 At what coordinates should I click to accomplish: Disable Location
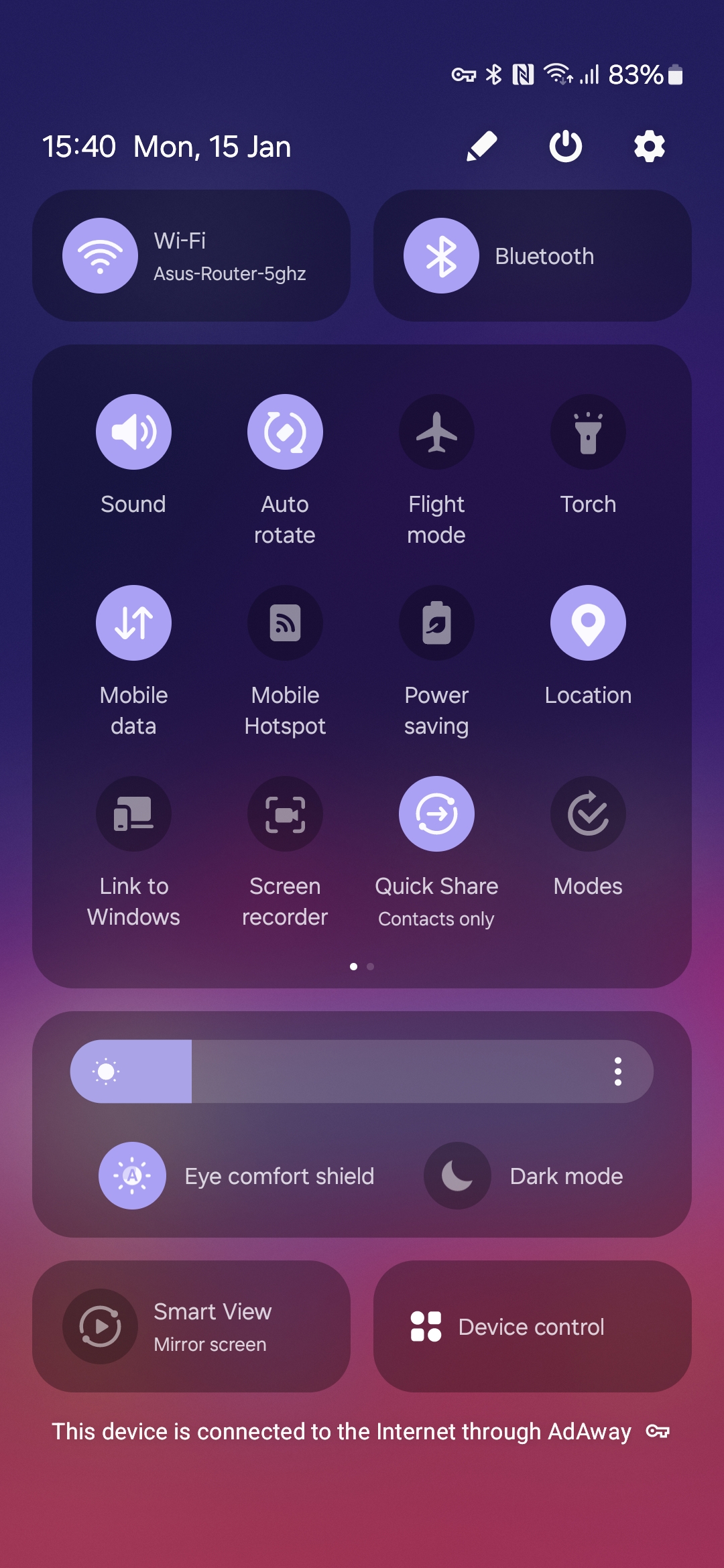point(588,623)
